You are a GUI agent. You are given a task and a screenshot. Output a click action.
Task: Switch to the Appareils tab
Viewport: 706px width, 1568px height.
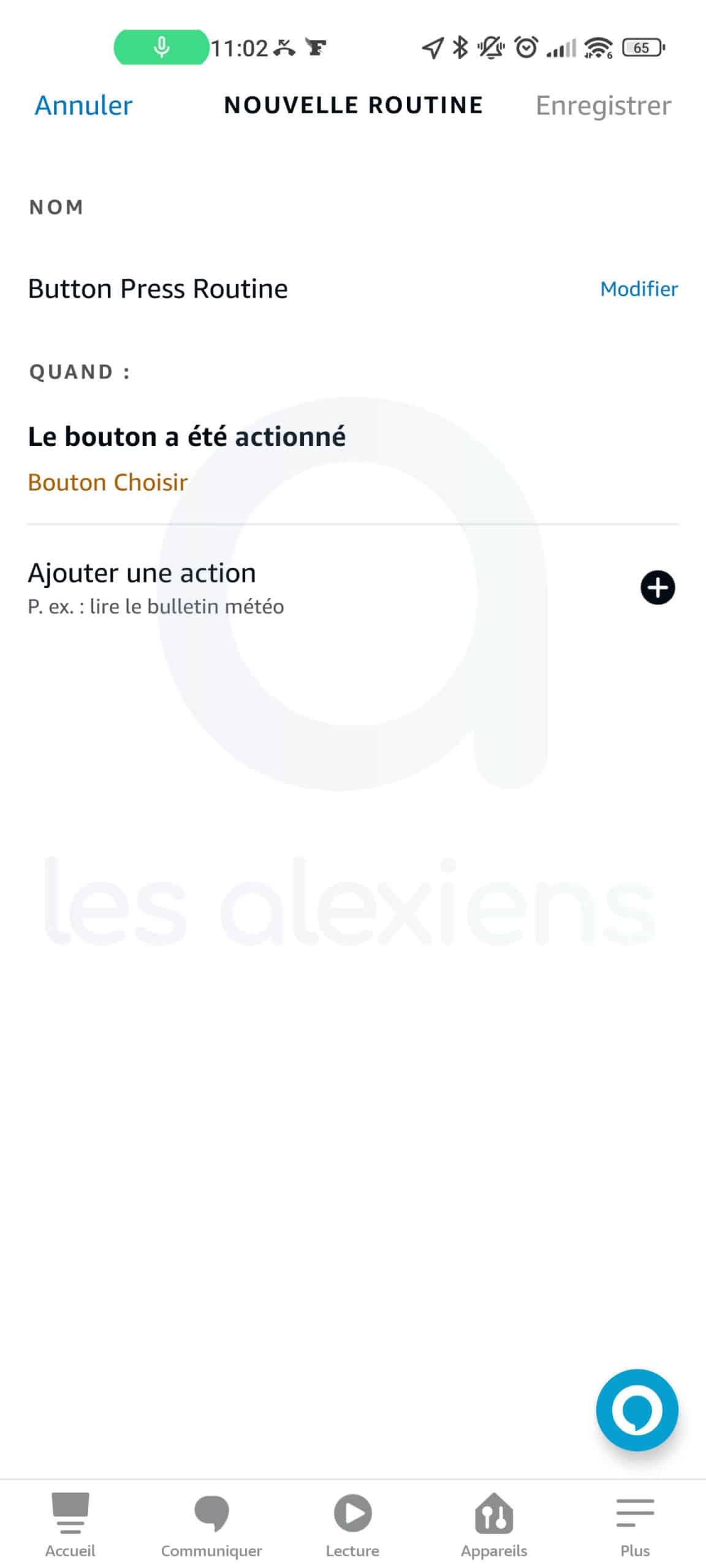[x=494, y=1525]
